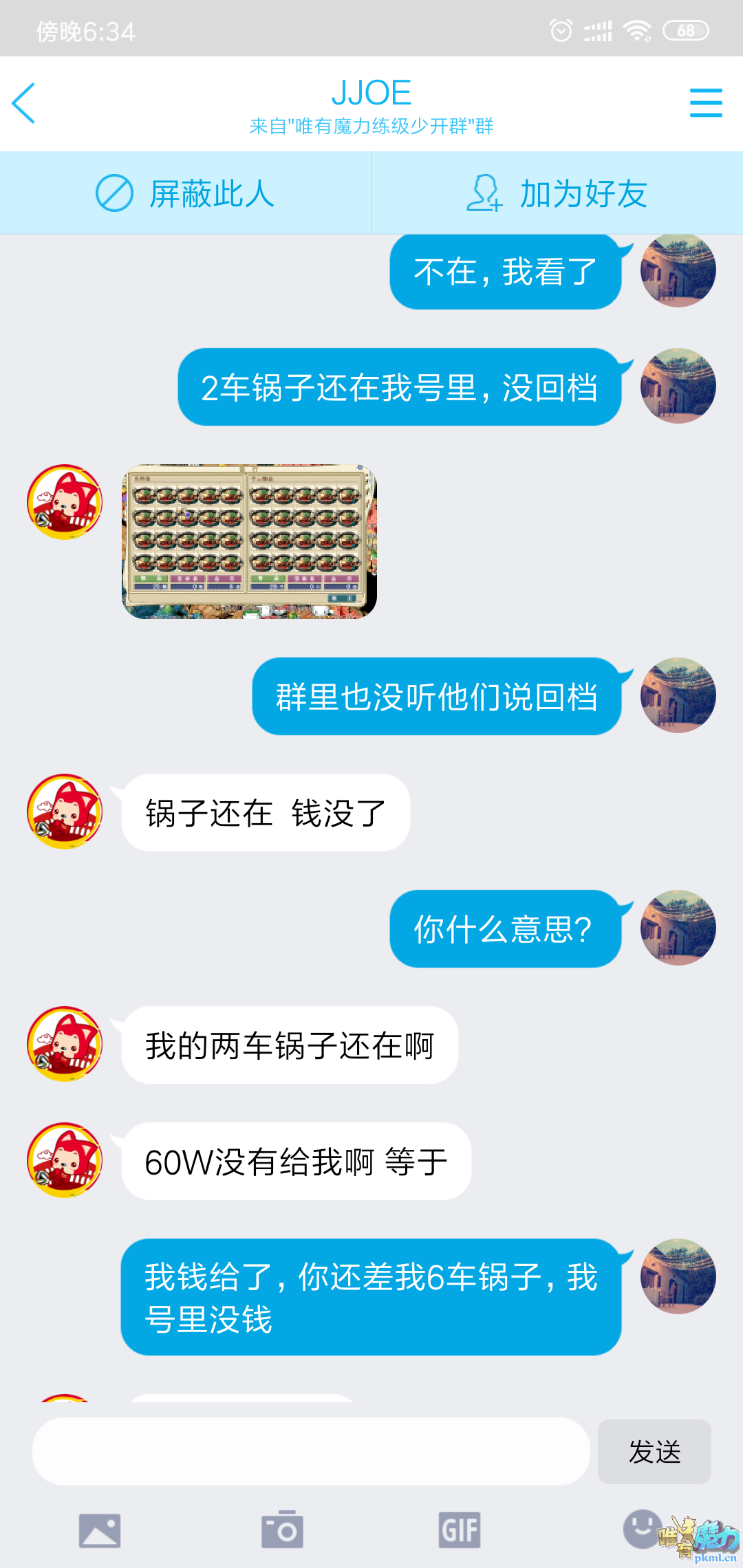Open the emoji panel
This screenshot has width=743, height=1568.
pyautogui.click(x=641, y=1529)
